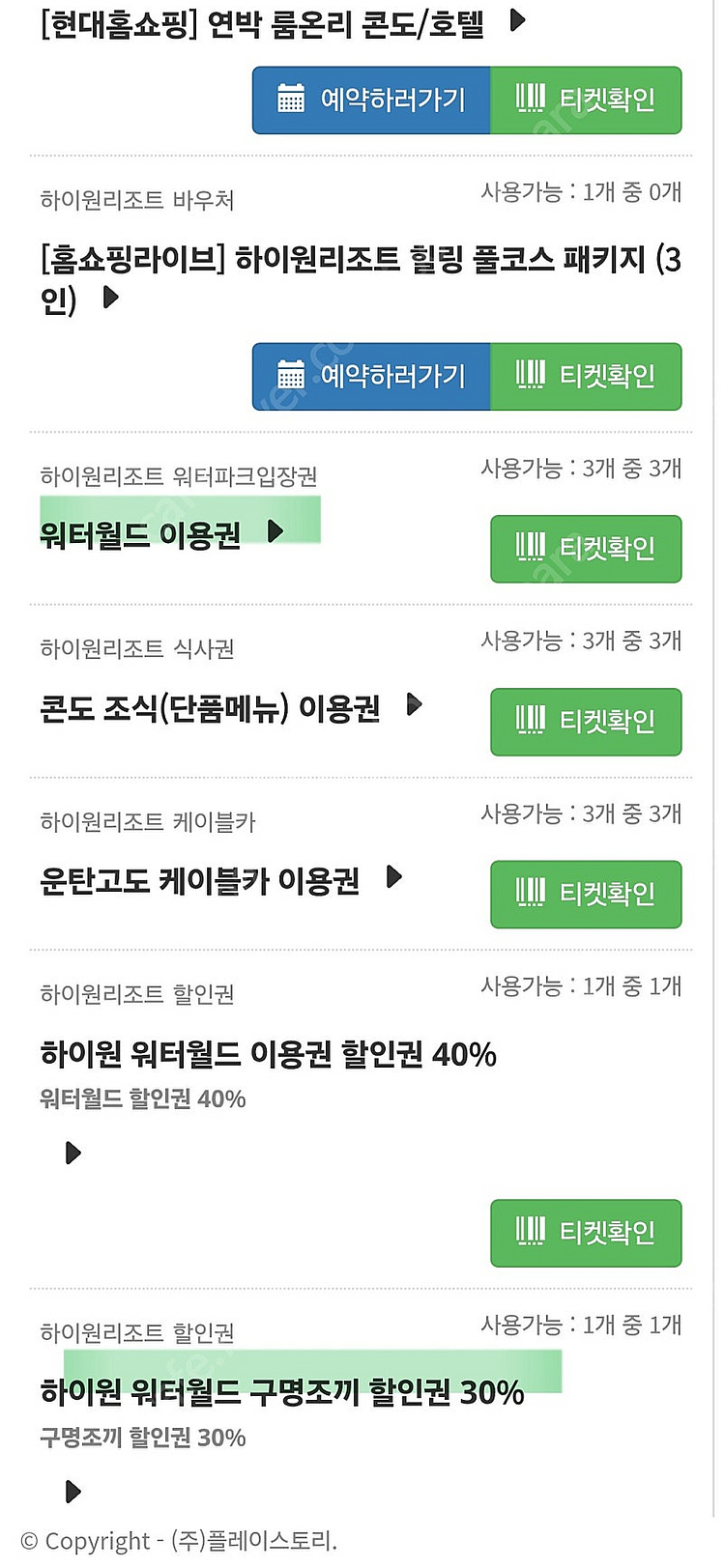Viewport: 725px width, 1568px height.
Task: Open 티켓확인 for 힐링 풀코스 패키지
Action: [x=586, y=376]
